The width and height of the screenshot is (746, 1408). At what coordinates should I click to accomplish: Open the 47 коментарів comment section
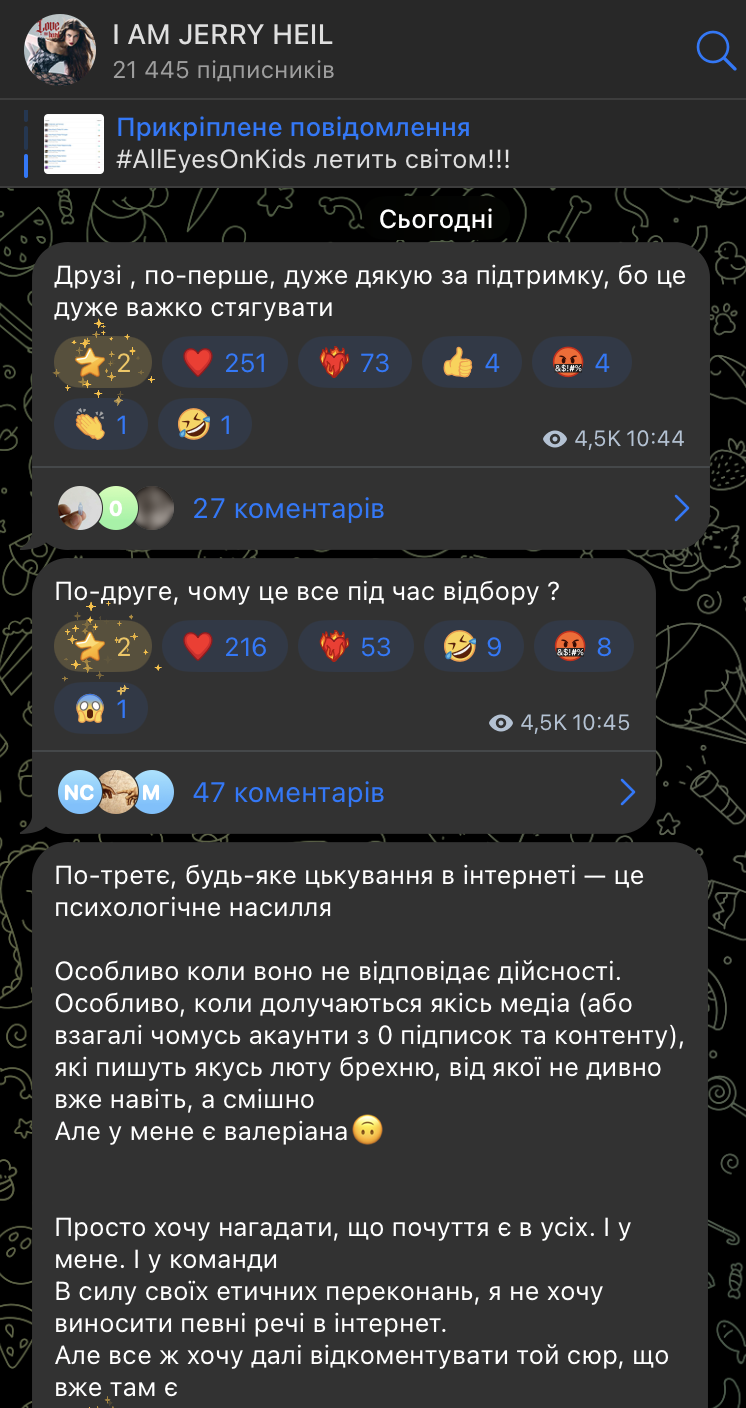tap(289, 792)
